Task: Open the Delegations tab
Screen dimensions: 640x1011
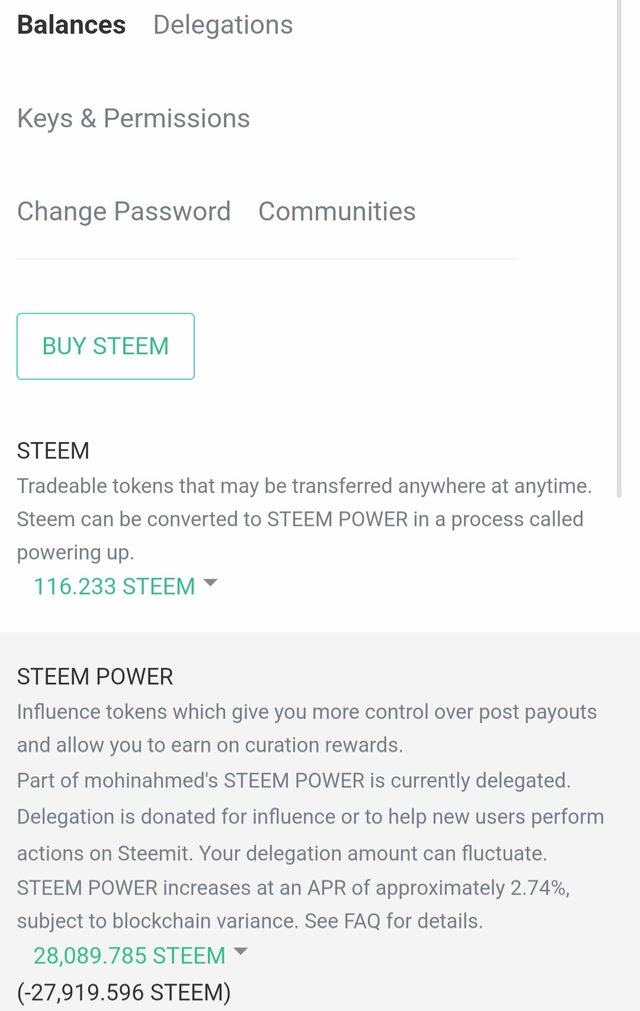Action: tap(222, 25)
